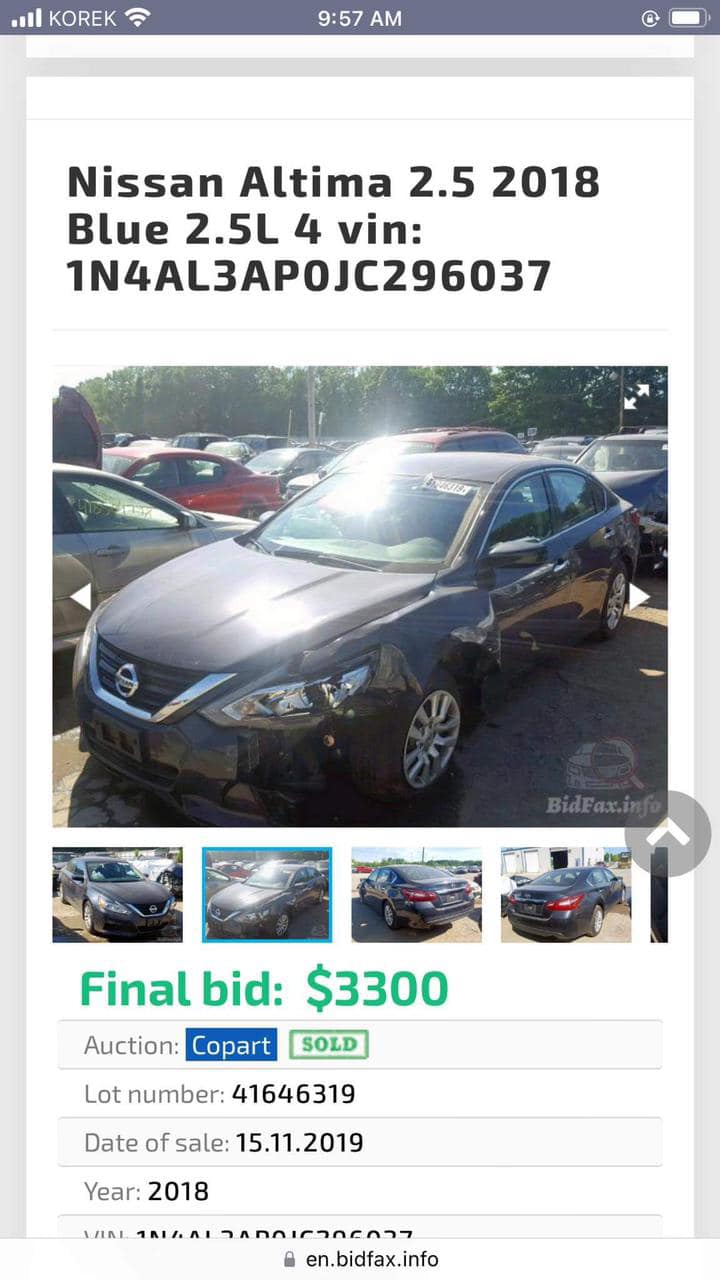Select the highlighted second car thumbnail
This screenshot has height=1280, width=720.
(x=266, y=895)
